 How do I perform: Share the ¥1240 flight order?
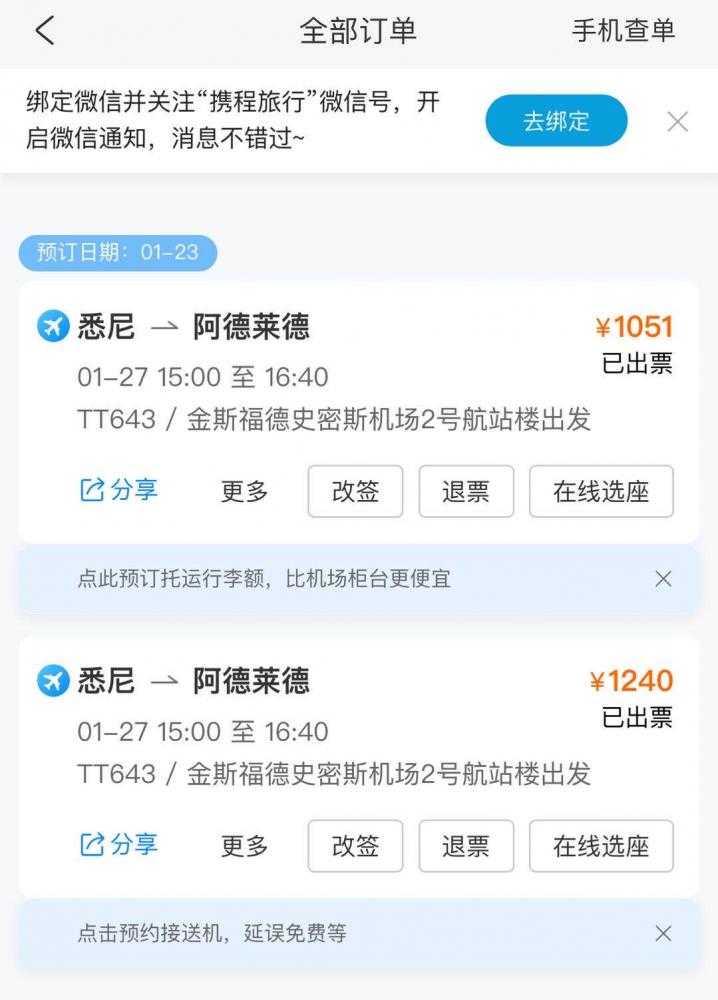coord(119,845)
